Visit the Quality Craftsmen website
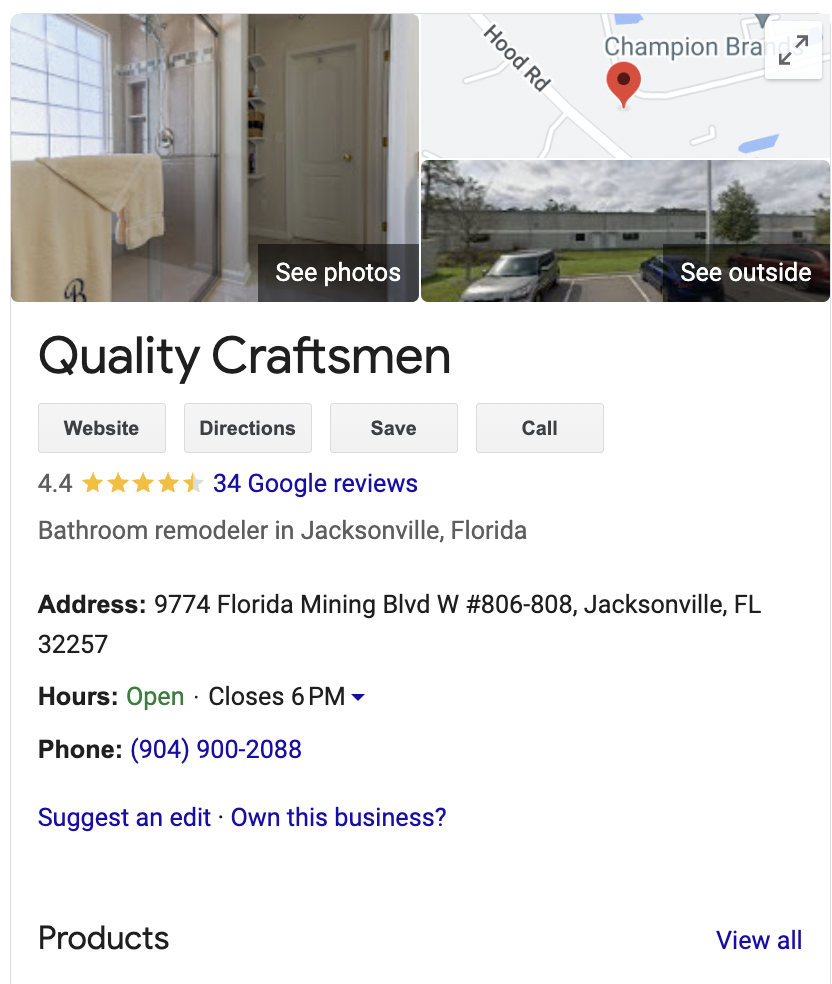The height and width of the screenshot is (984, 832). pos(101,428)
